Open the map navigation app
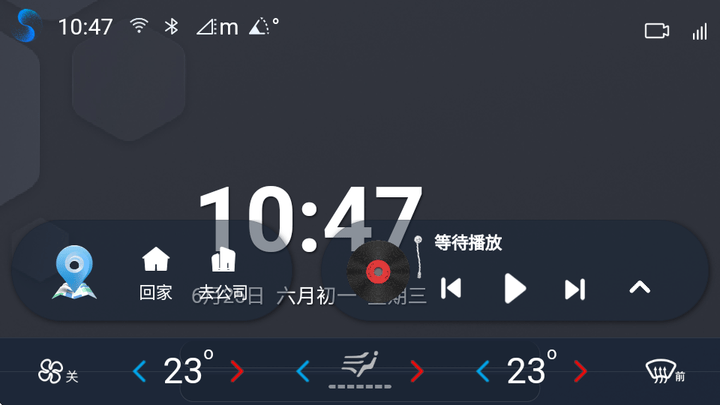 point(75,272)
